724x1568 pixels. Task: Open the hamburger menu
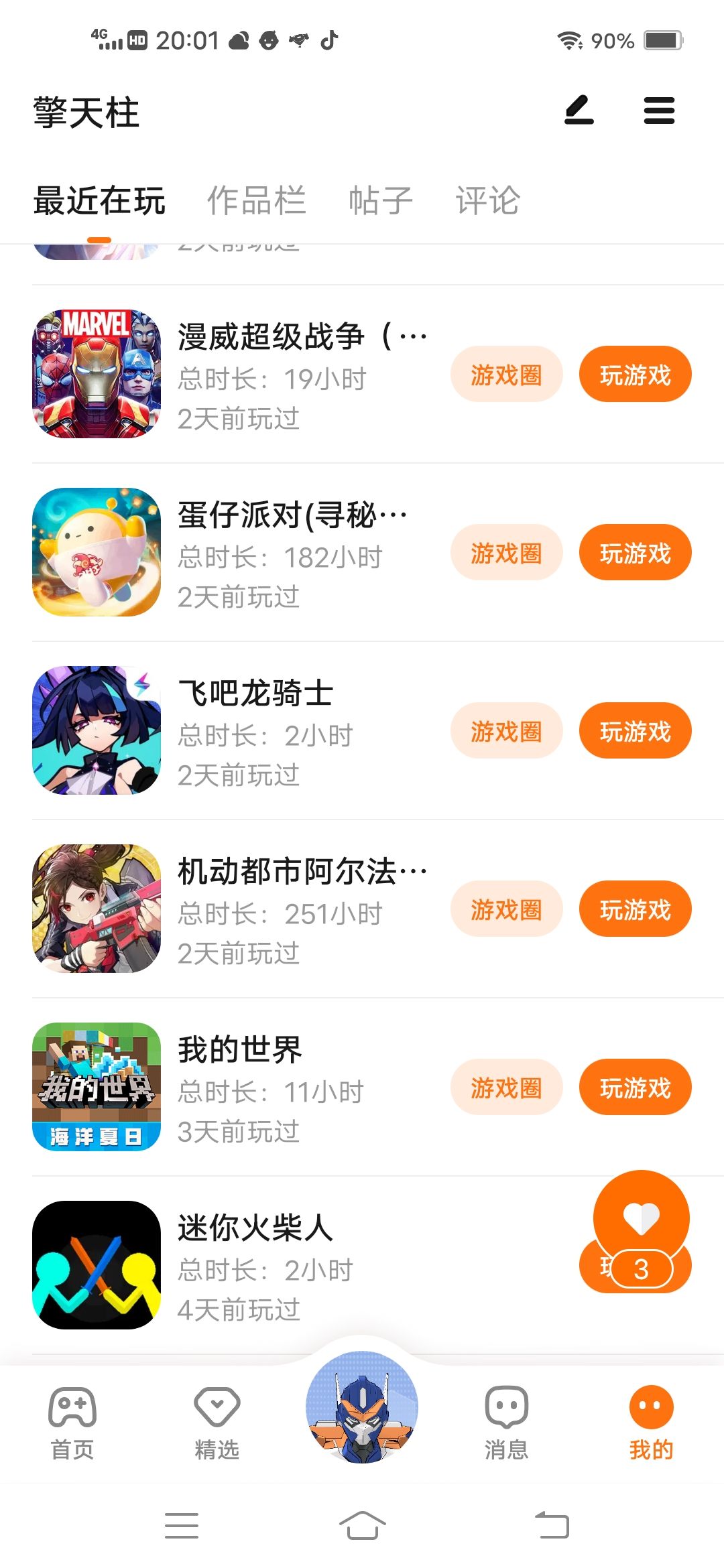(x=659, y=111)
